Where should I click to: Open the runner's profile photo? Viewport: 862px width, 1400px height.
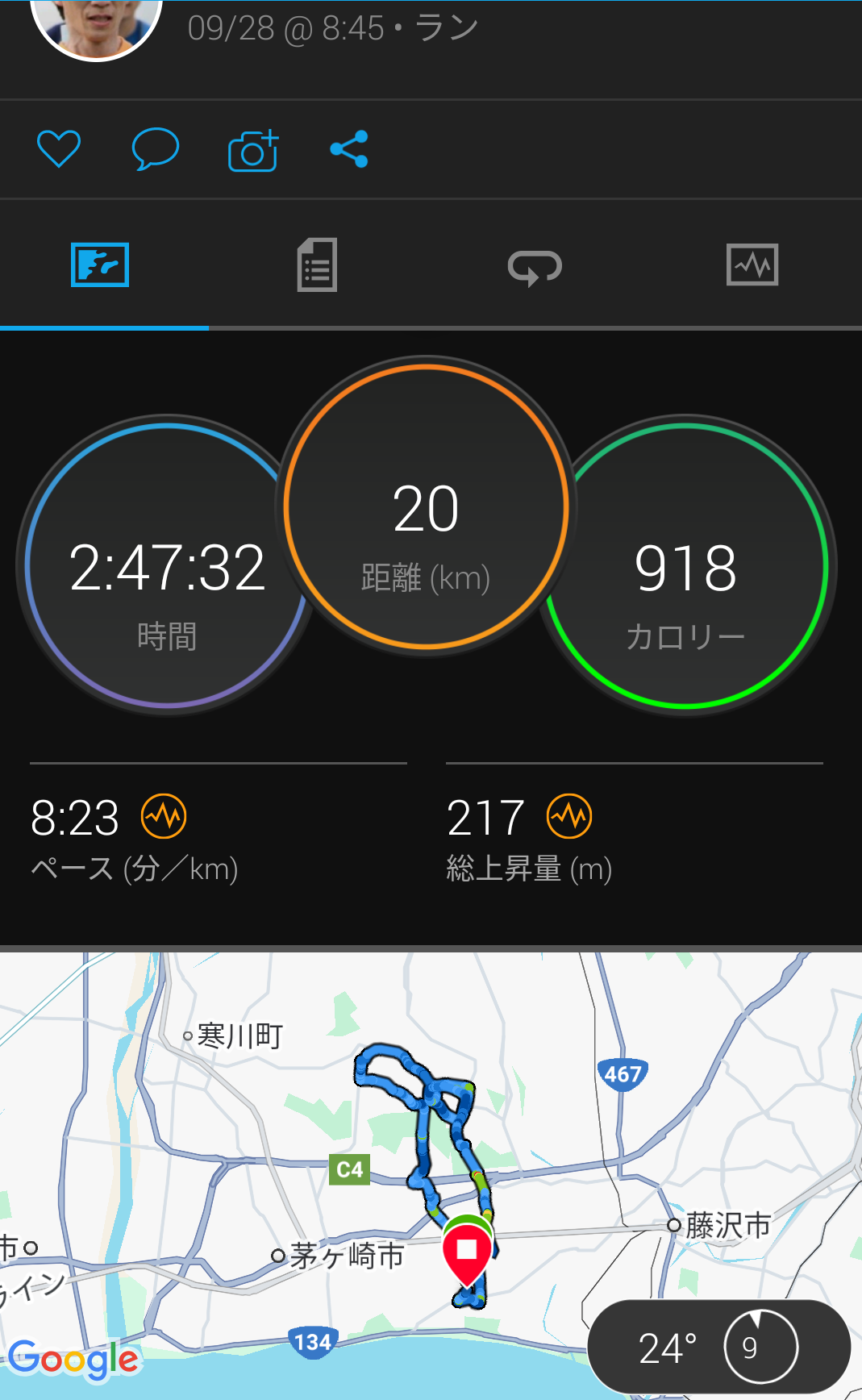(x=97, y=24)
